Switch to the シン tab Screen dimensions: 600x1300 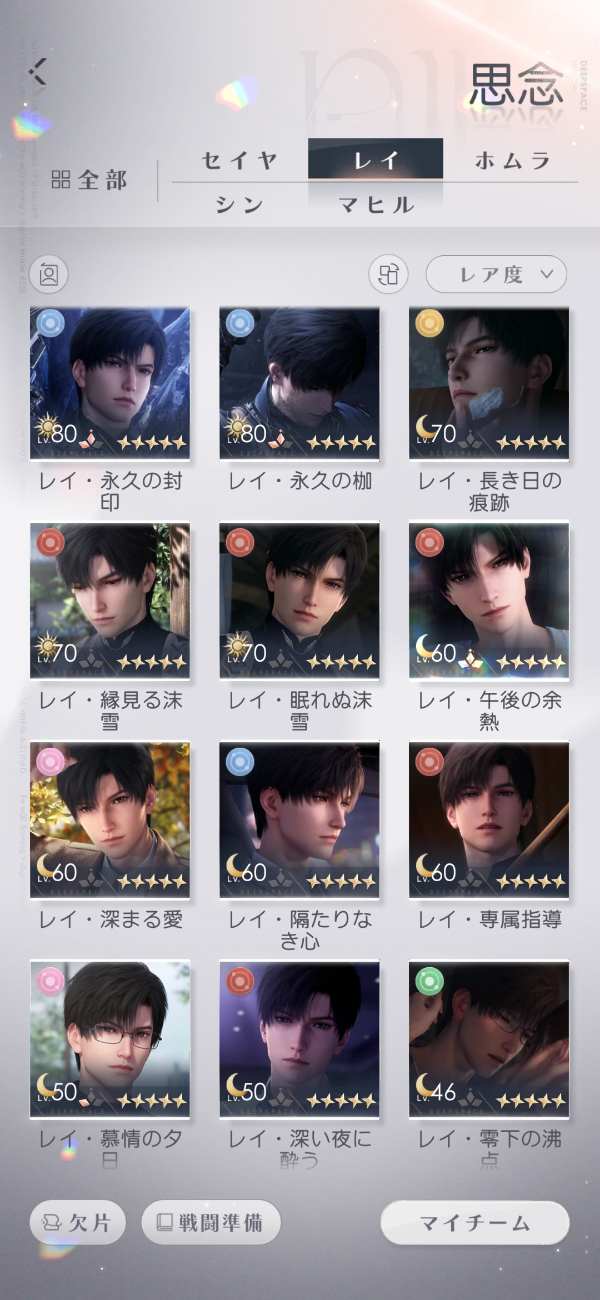239,205
